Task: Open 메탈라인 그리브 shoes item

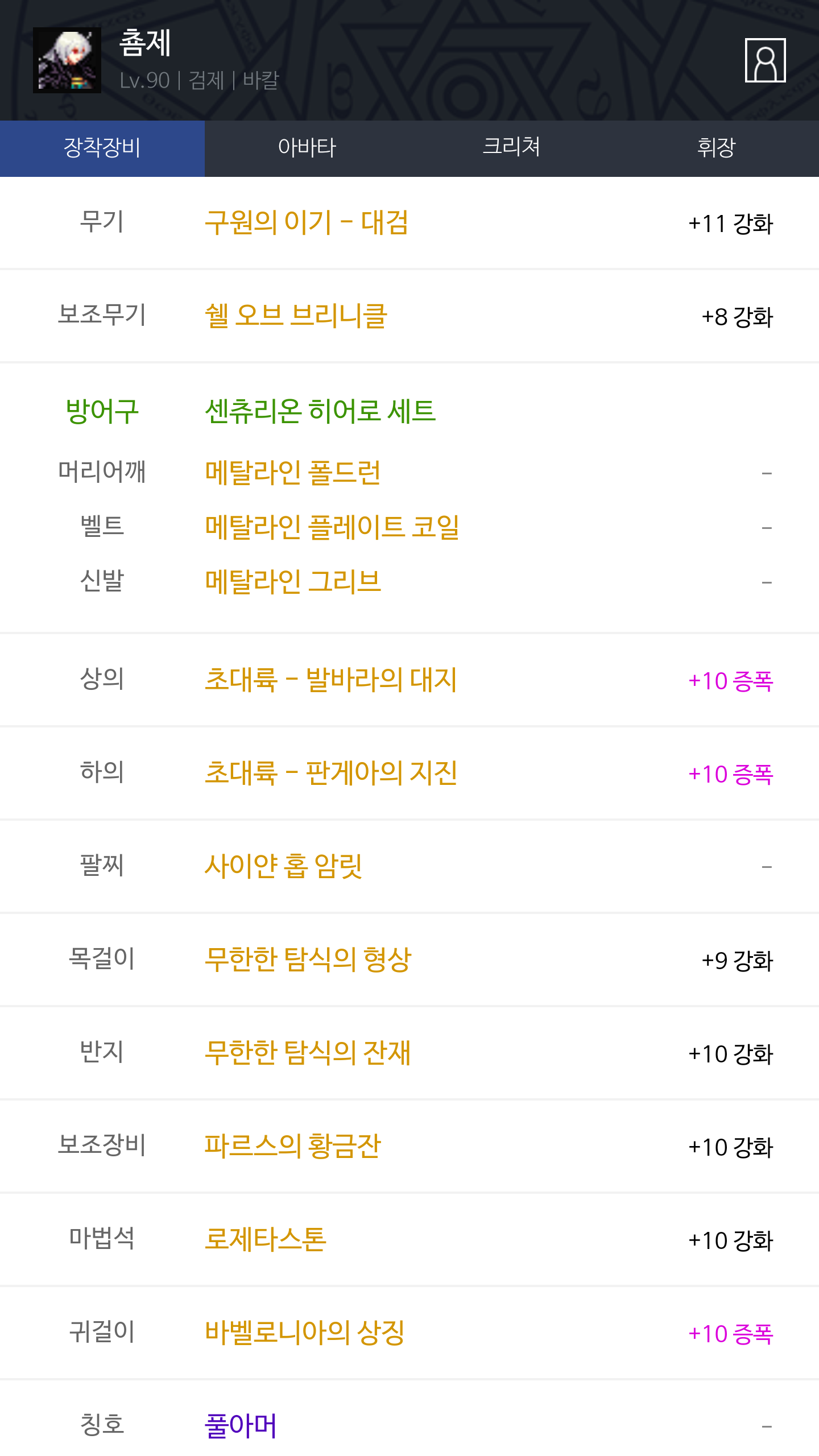Action: 293,582
